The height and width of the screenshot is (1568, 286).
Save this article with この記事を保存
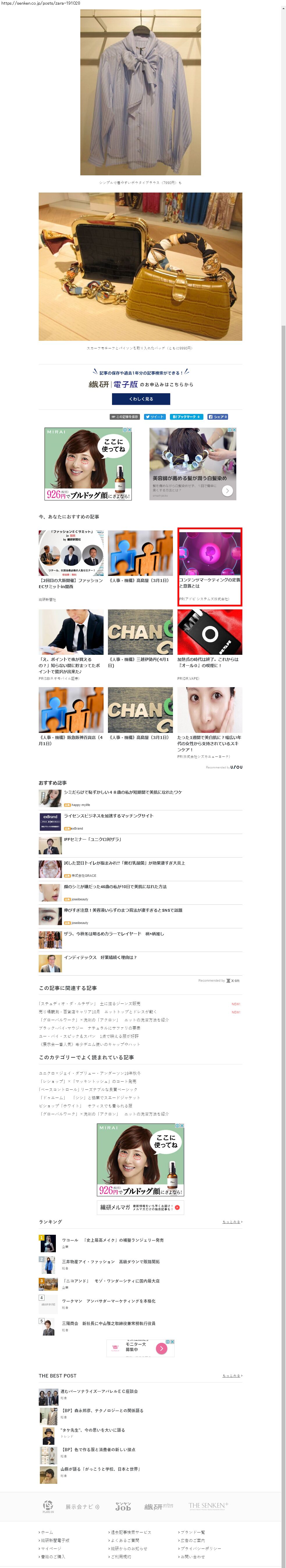point(125,417)
